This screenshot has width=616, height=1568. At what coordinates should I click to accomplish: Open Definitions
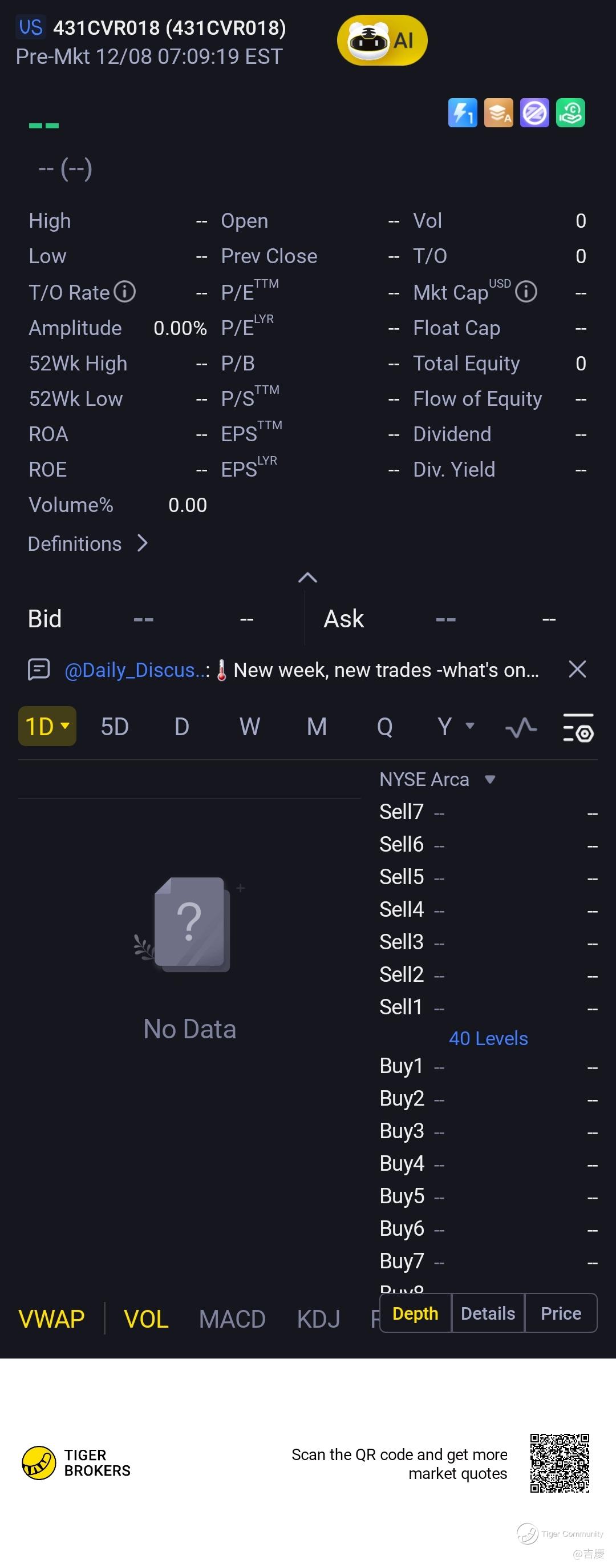[x=88, y=543]
